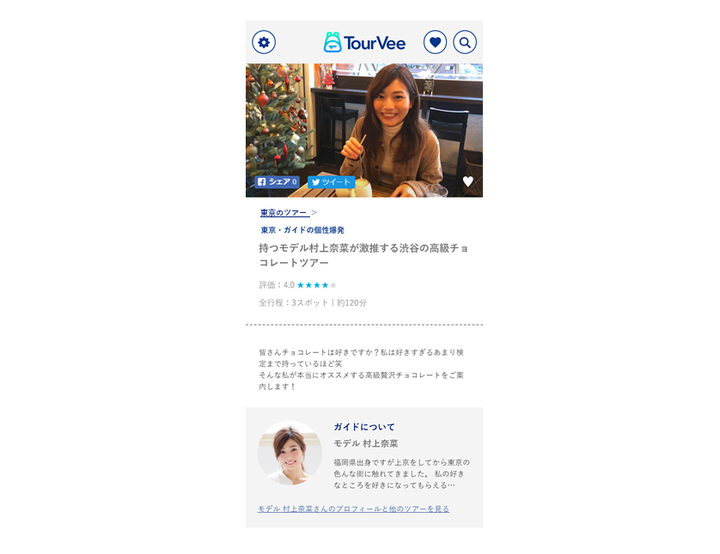
Task: Tap the TourVee logo to go home
Action: 363,42
